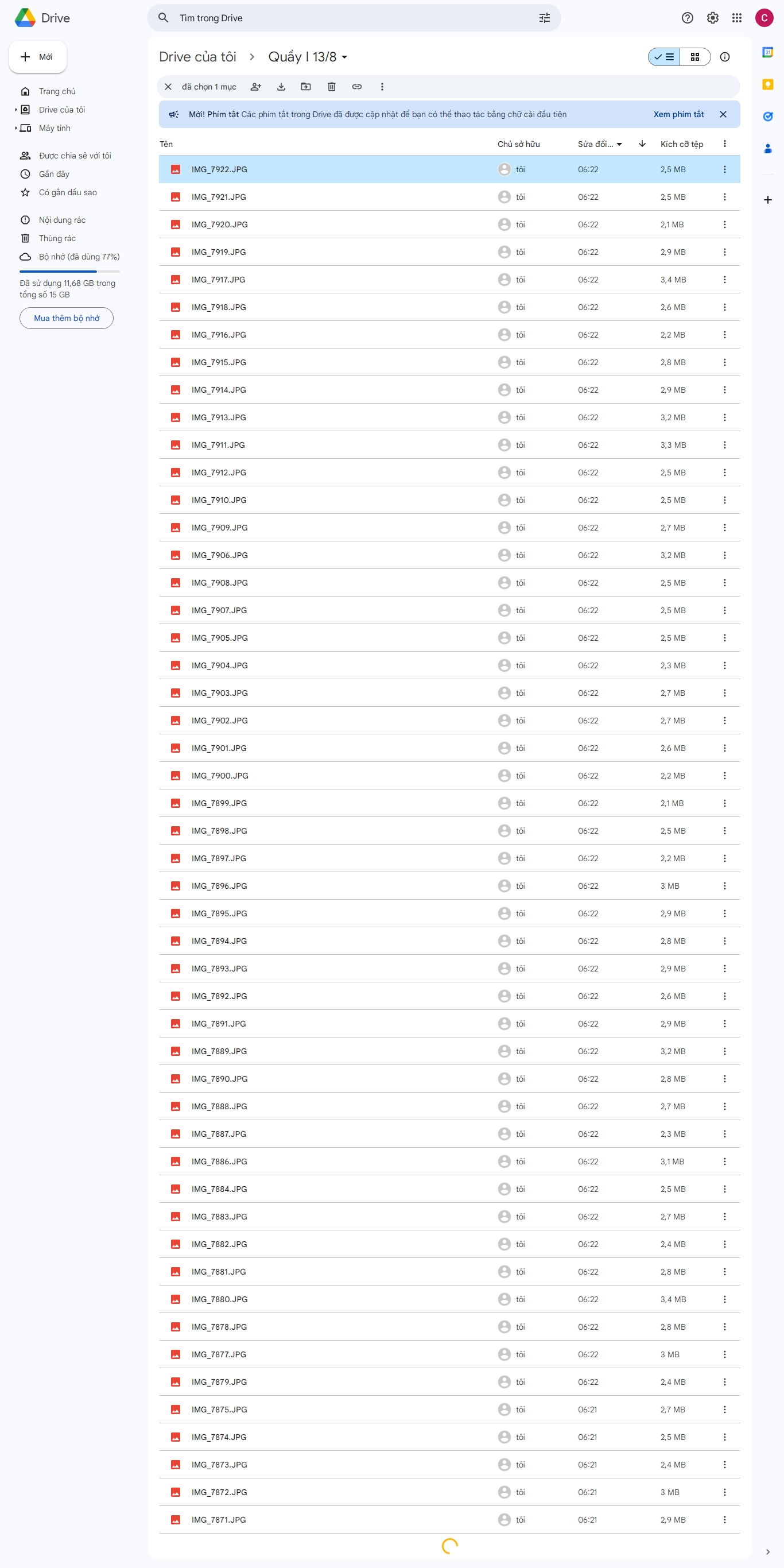
Task: Go to Thùng rác in sidebar
Action: coord(57,239)
